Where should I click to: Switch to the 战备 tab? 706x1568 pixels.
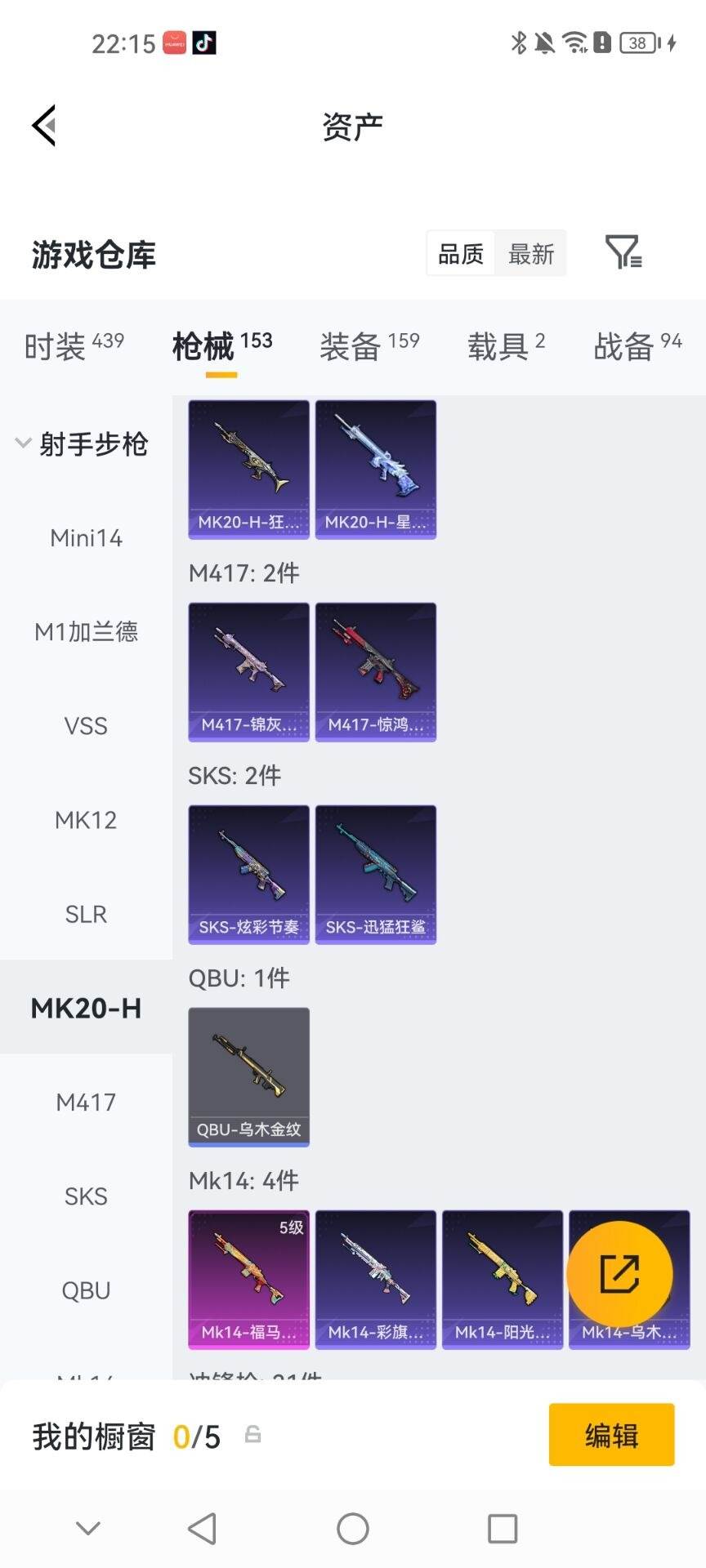637,346
